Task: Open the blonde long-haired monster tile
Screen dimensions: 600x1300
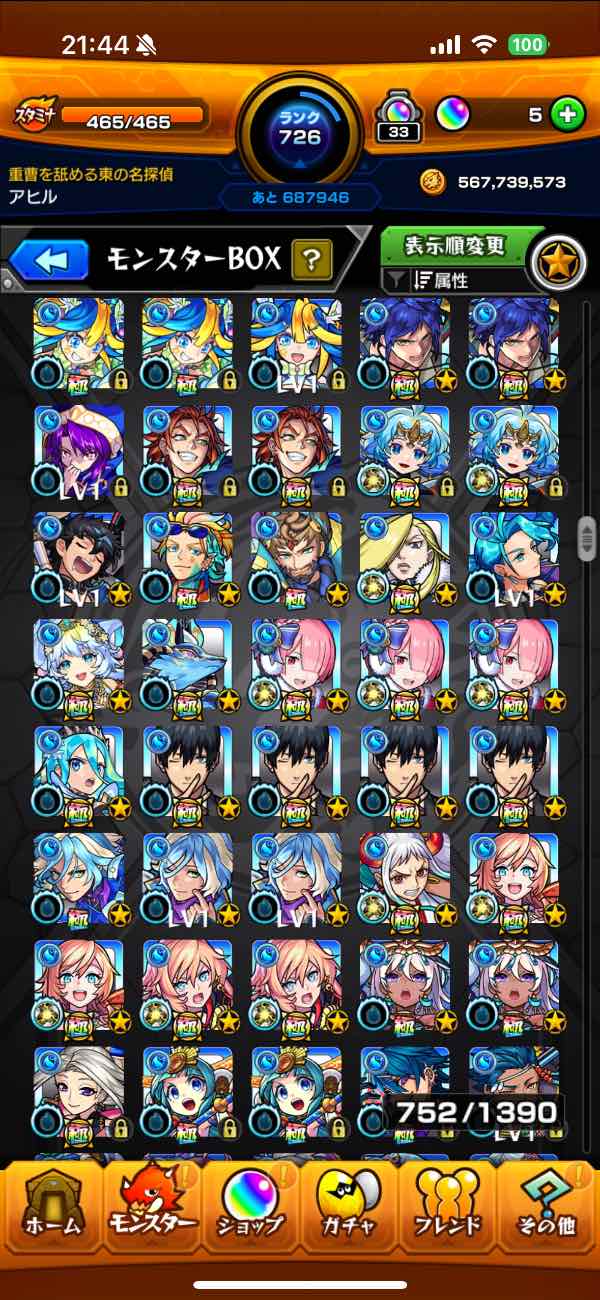Action: 405,557
